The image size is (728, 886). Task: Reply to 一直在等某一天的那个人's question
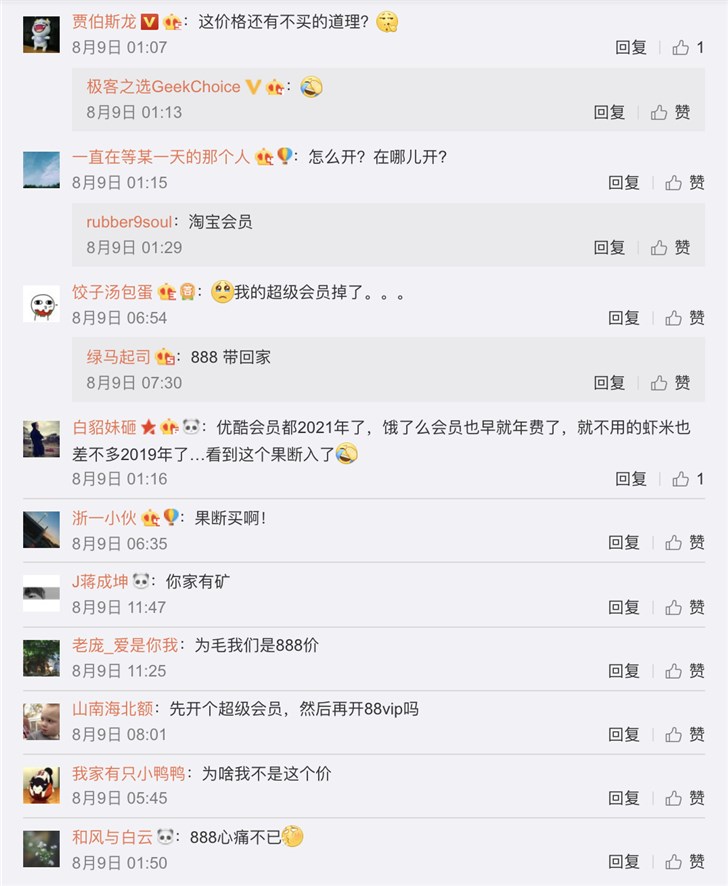pyautogui.click(x=624, y=182)
